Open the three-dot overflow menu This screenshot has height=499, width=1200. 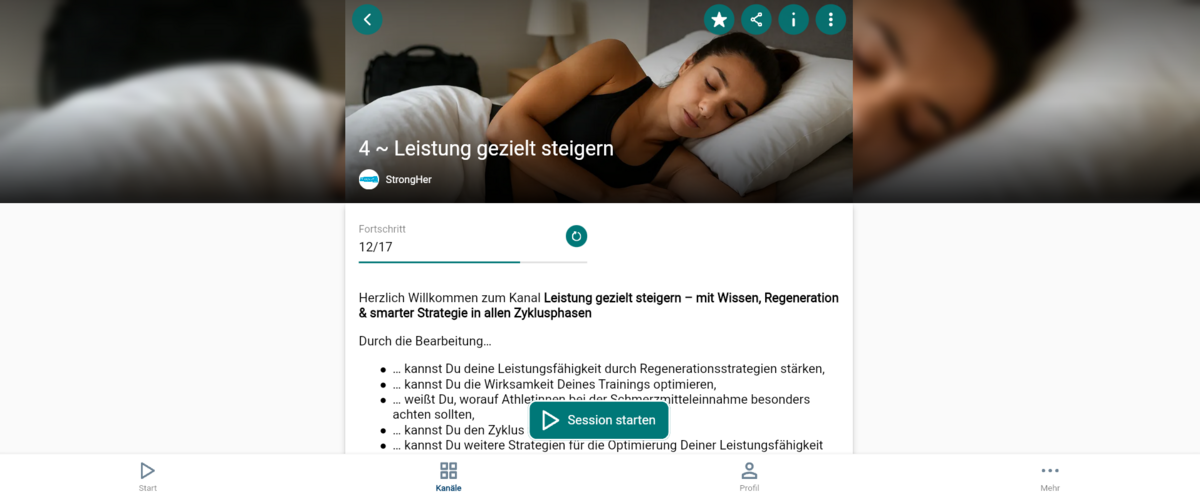(x=830, y=19)
